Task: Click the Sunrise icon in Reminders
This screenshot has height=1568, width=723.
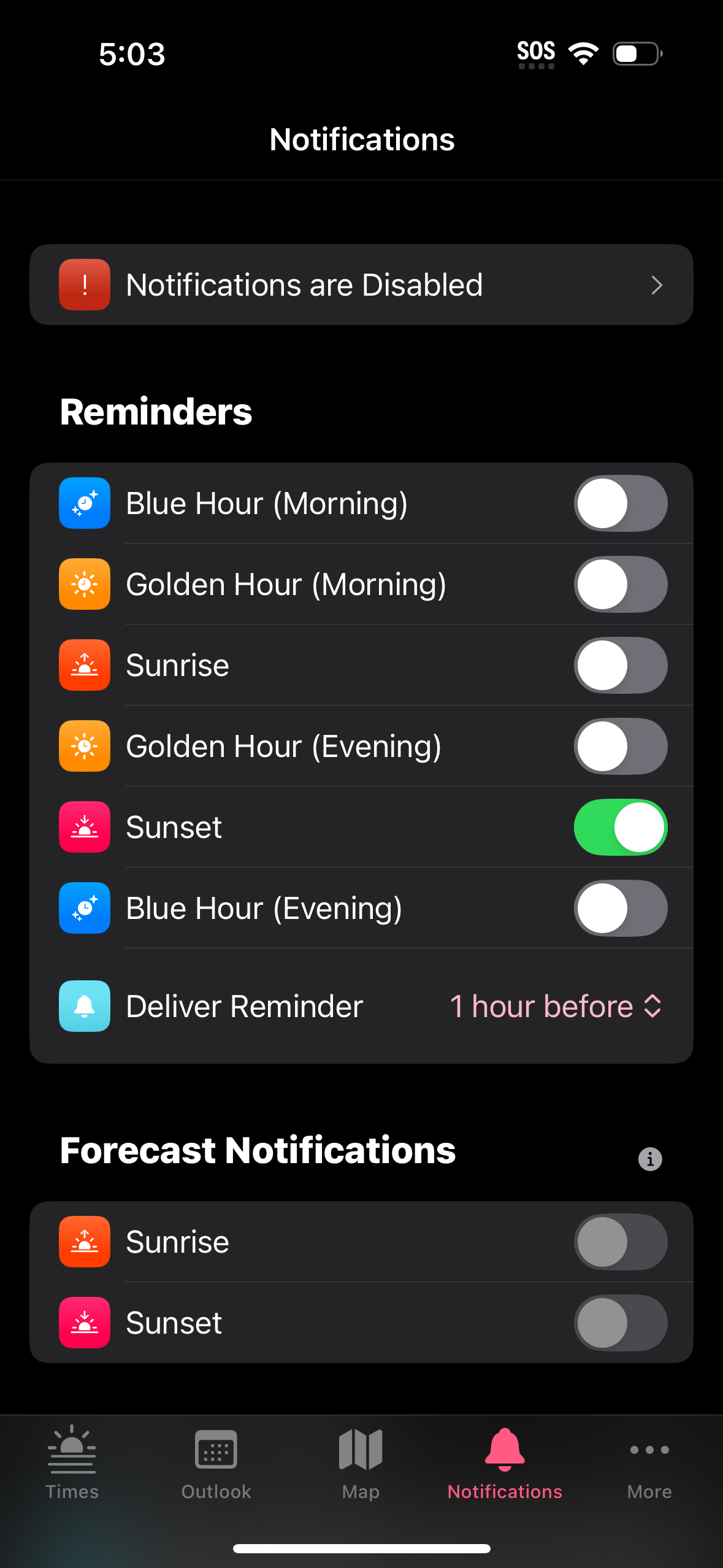Action: 83,665
